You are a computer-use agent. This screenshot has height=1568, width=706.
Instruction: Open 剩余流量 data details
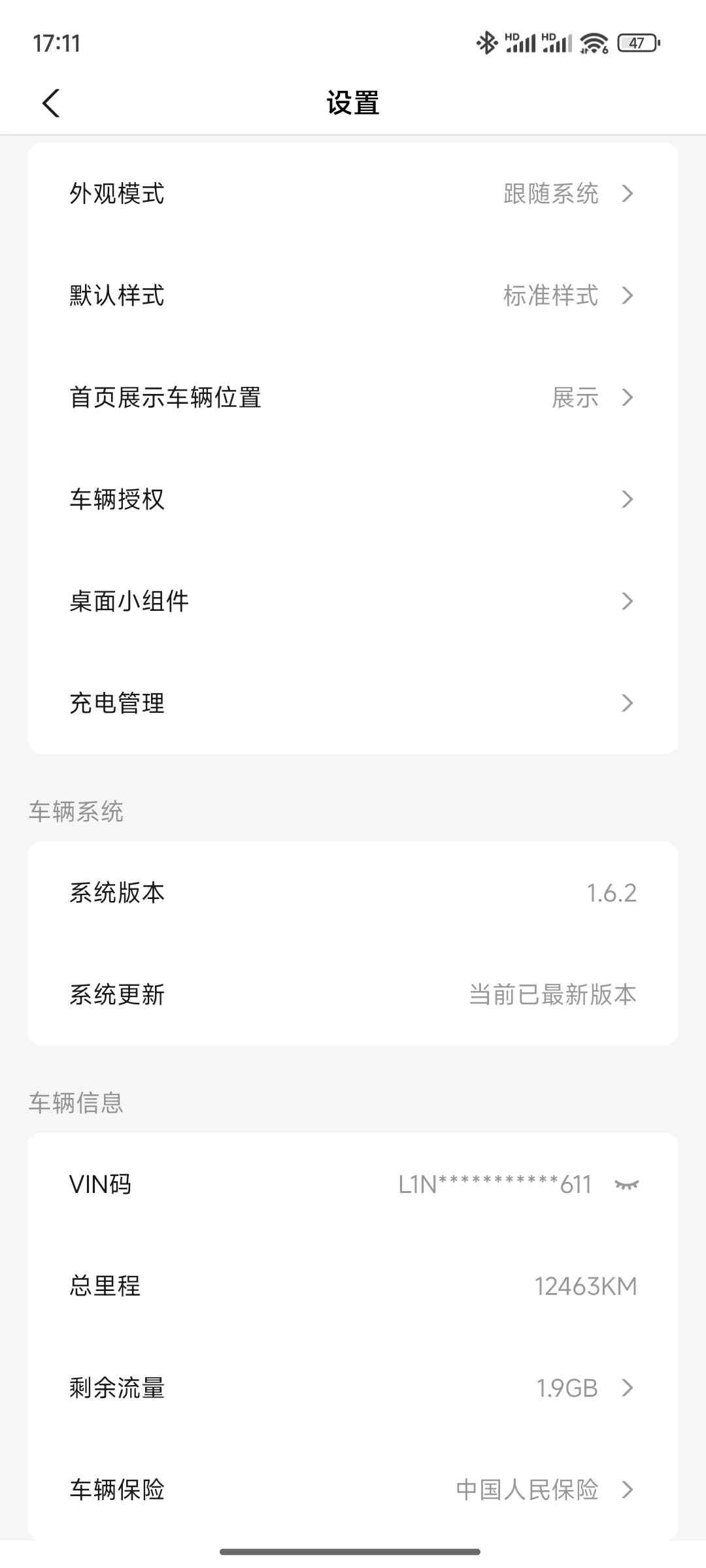[353, 1388]
